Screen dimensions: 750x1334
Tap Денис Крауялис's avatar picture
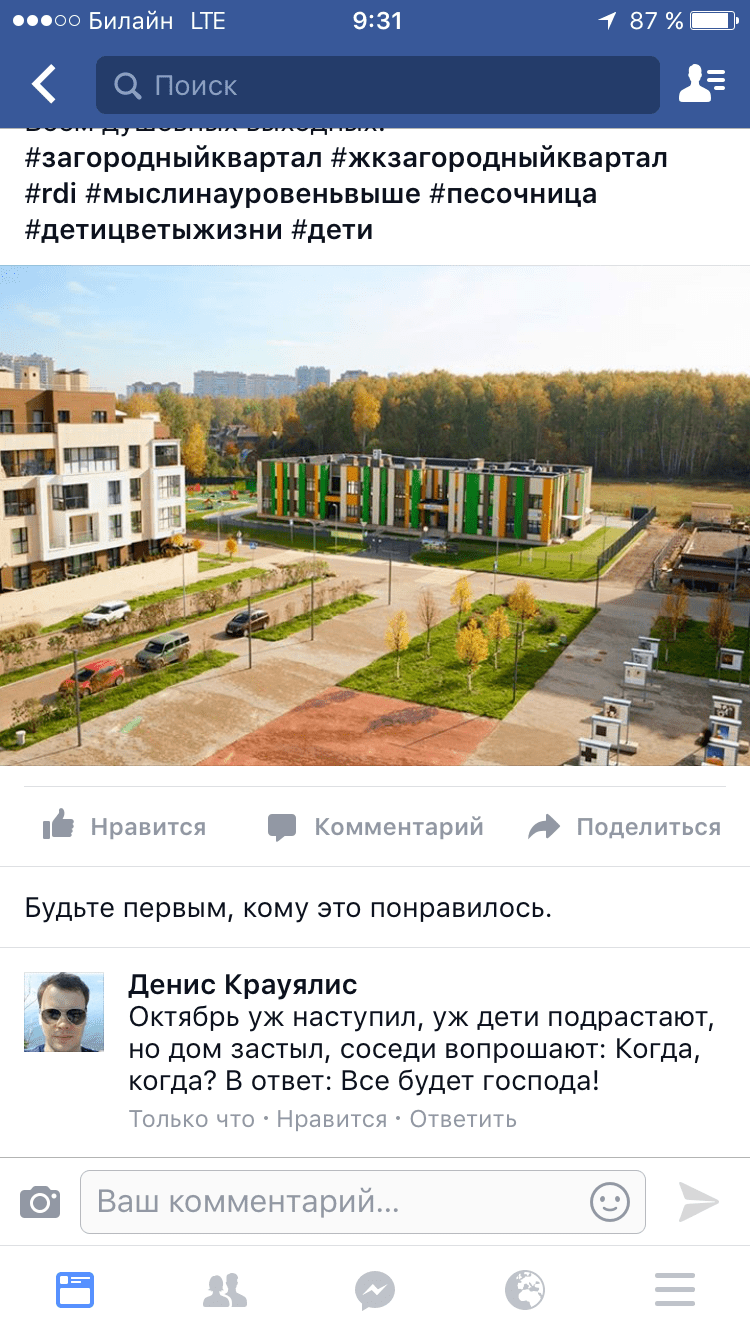(x=64, y=1011)
